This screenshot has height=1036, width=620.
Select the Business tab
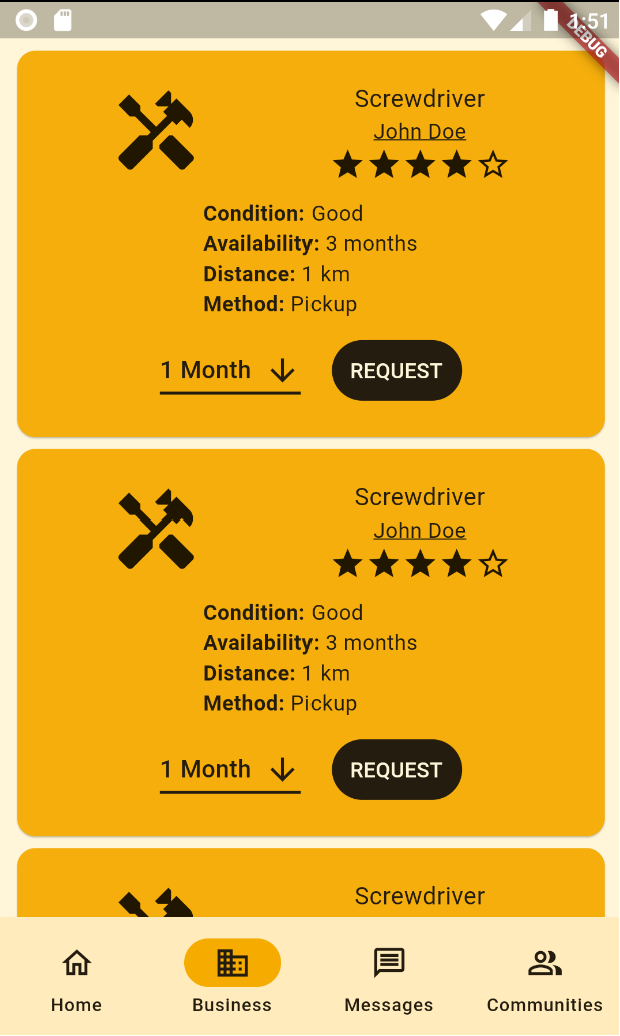pos(232,978)
